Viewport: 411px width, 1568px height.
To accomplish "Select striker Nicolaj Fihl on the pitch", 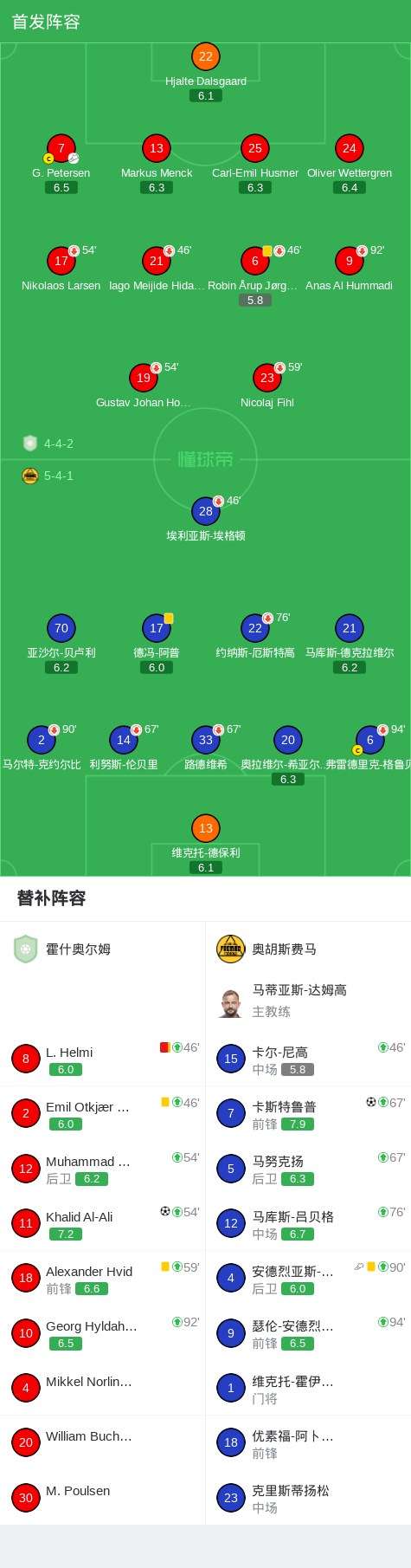I will click(267, 386).
